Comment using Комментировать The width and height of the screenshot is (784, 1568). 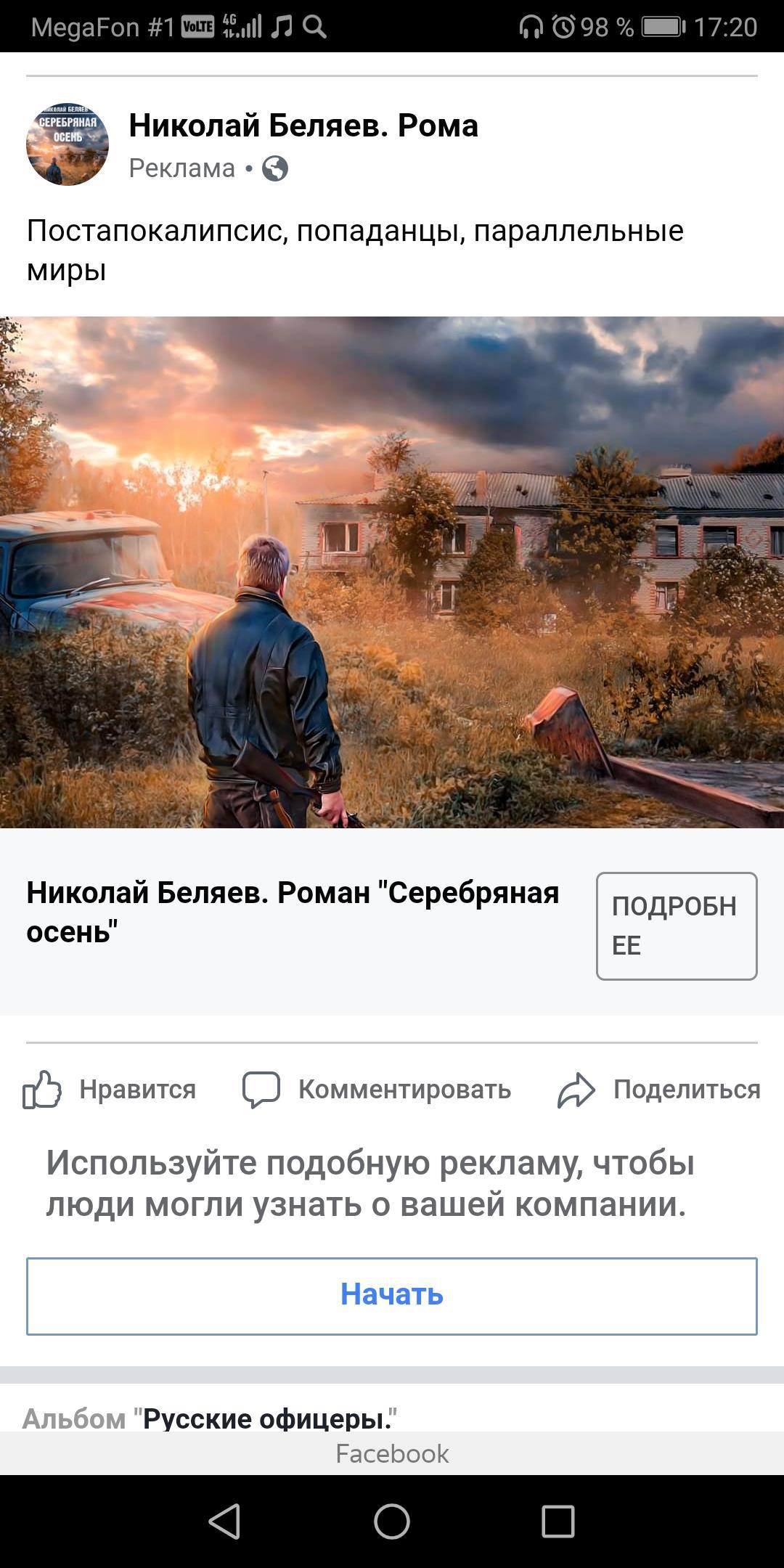377,1089
